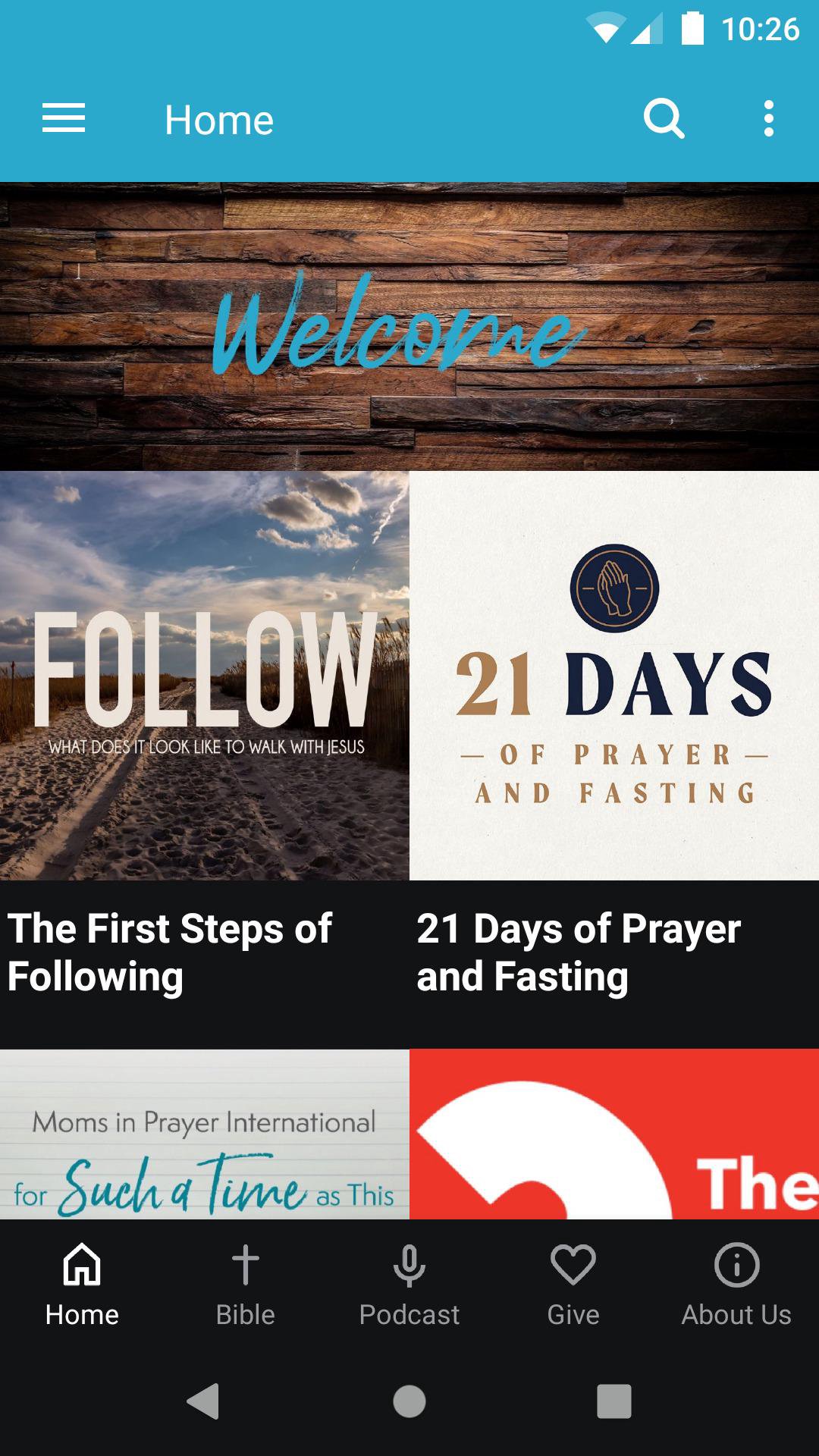The width and height of the screenshot is (819, 1456).
Task: Show recent apps
Action: tap(614, 1401)
